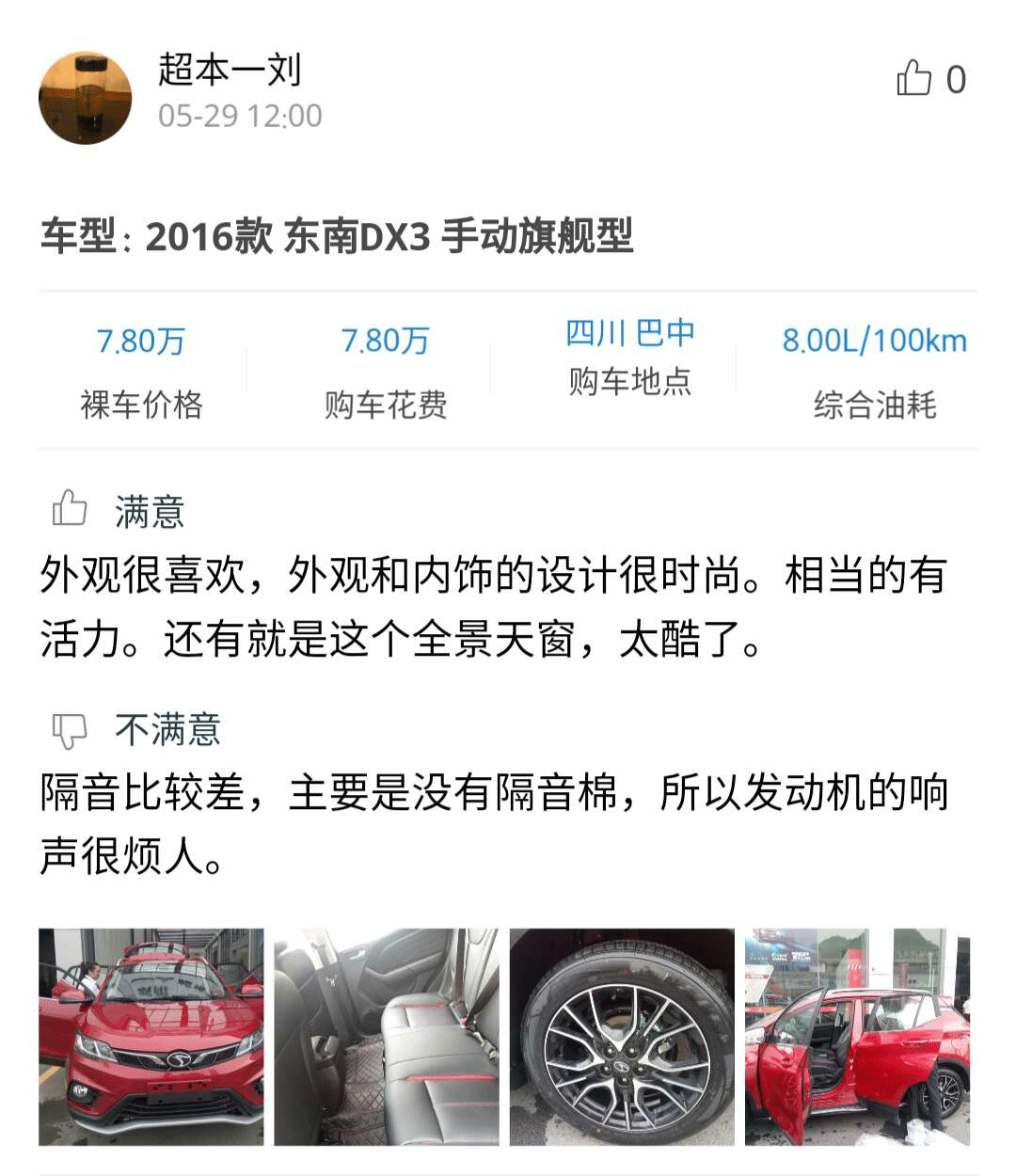The height and width of the screenshot is (1176, 1016).
Task: Open the red car front photo
Action: pos(151,1037)
